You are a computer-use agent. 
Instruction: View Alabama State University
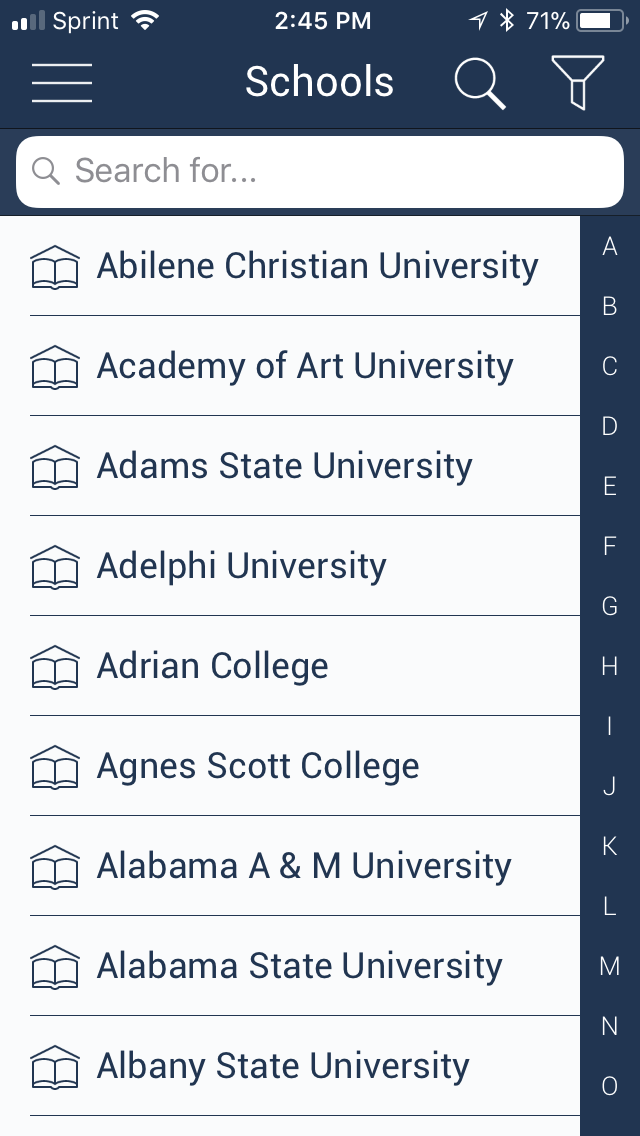[x=299, y=966]
